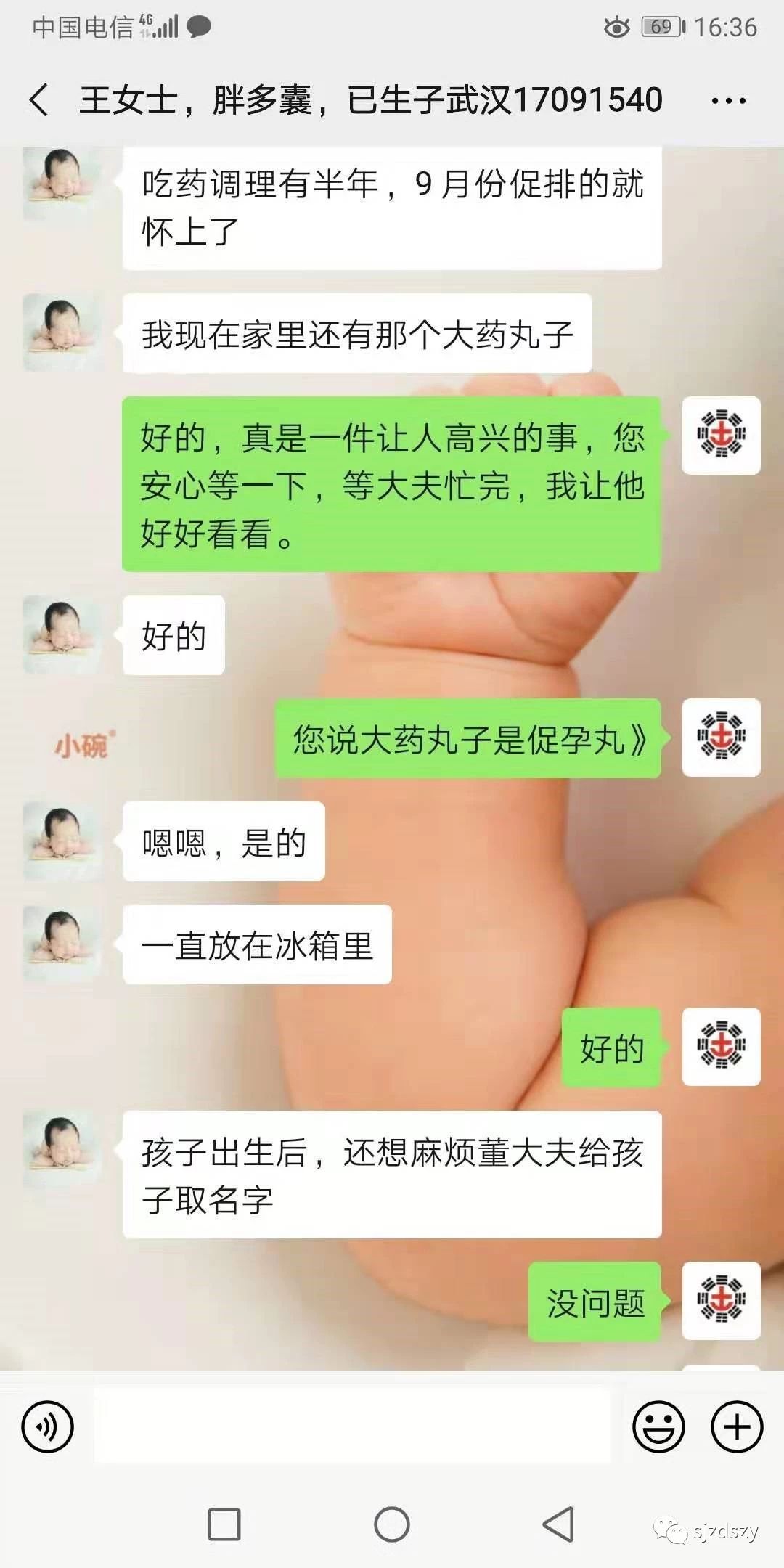The image size is (784, 1568).
Task: Open the emoji picker
Action: 658,1426
